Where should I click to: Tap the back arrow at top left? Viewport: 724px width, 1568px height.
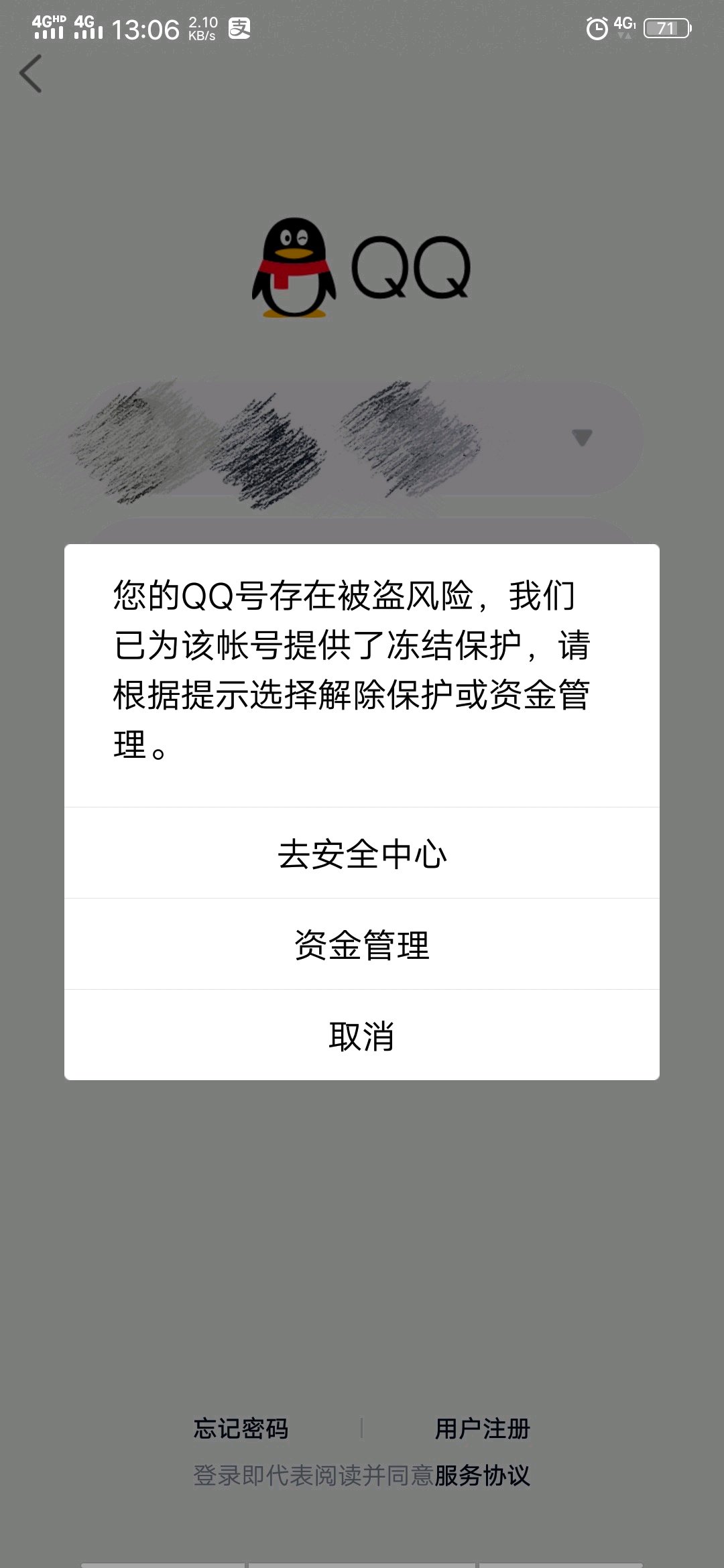click(31, 74)
